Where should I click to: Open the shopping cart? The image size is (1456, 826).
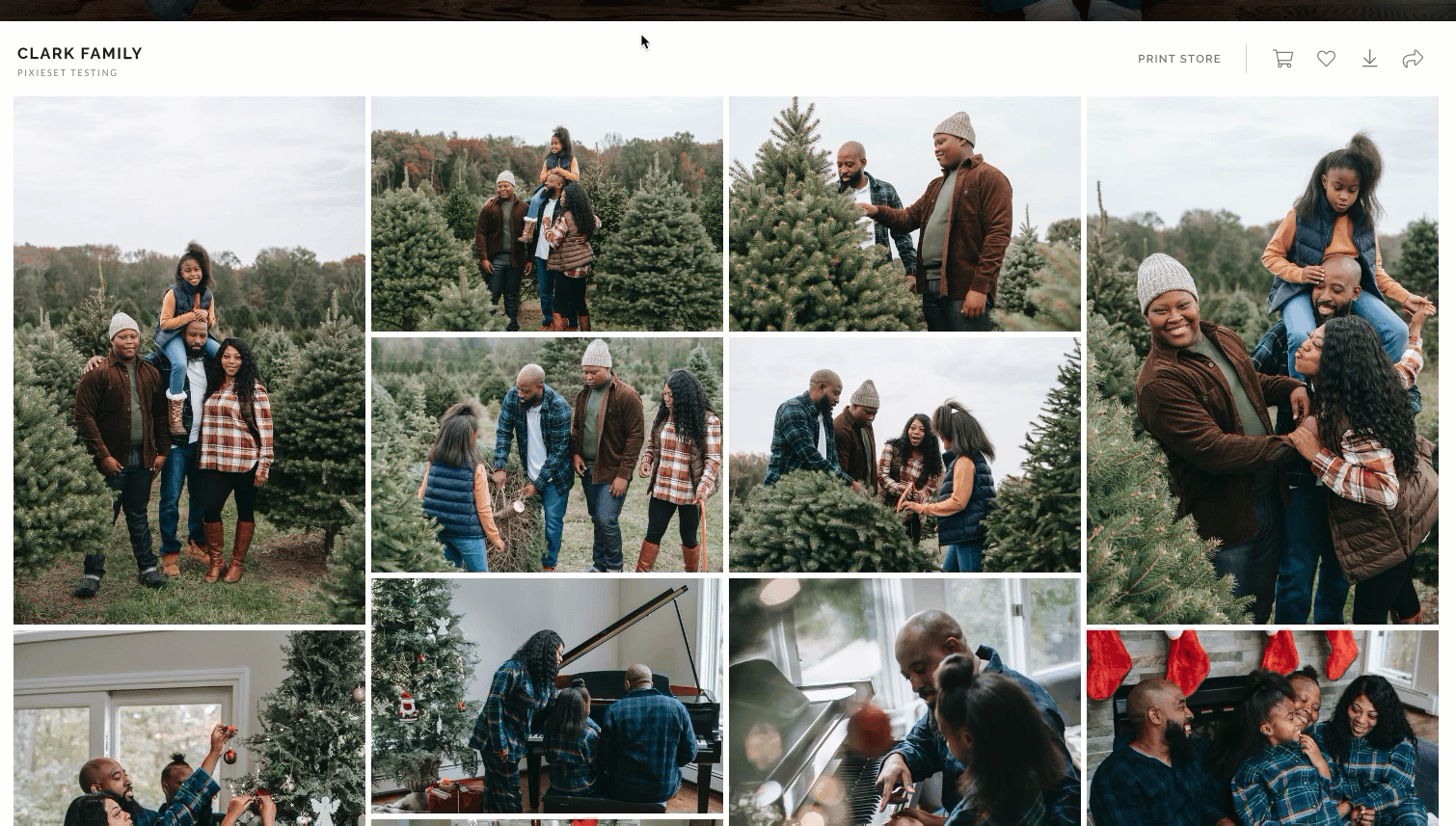[1282, 59]
